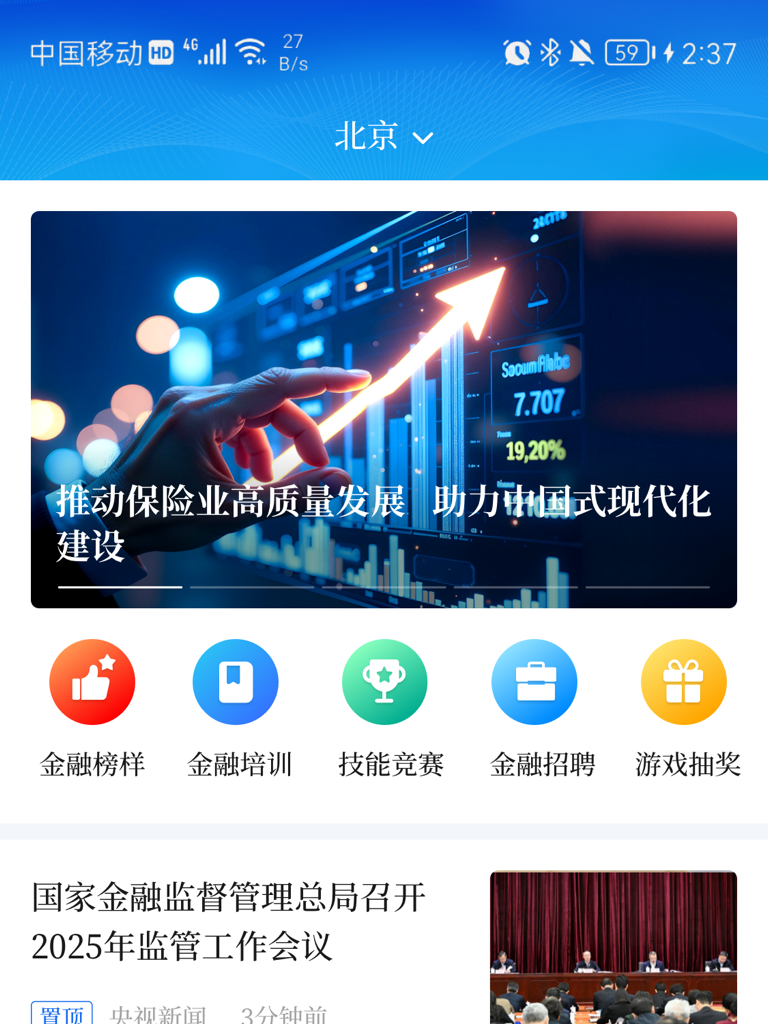Open the 游戏抽奖 (Game Lottery) gift icon
This screenshot has width=768, height=1024.
coord(684,682)
